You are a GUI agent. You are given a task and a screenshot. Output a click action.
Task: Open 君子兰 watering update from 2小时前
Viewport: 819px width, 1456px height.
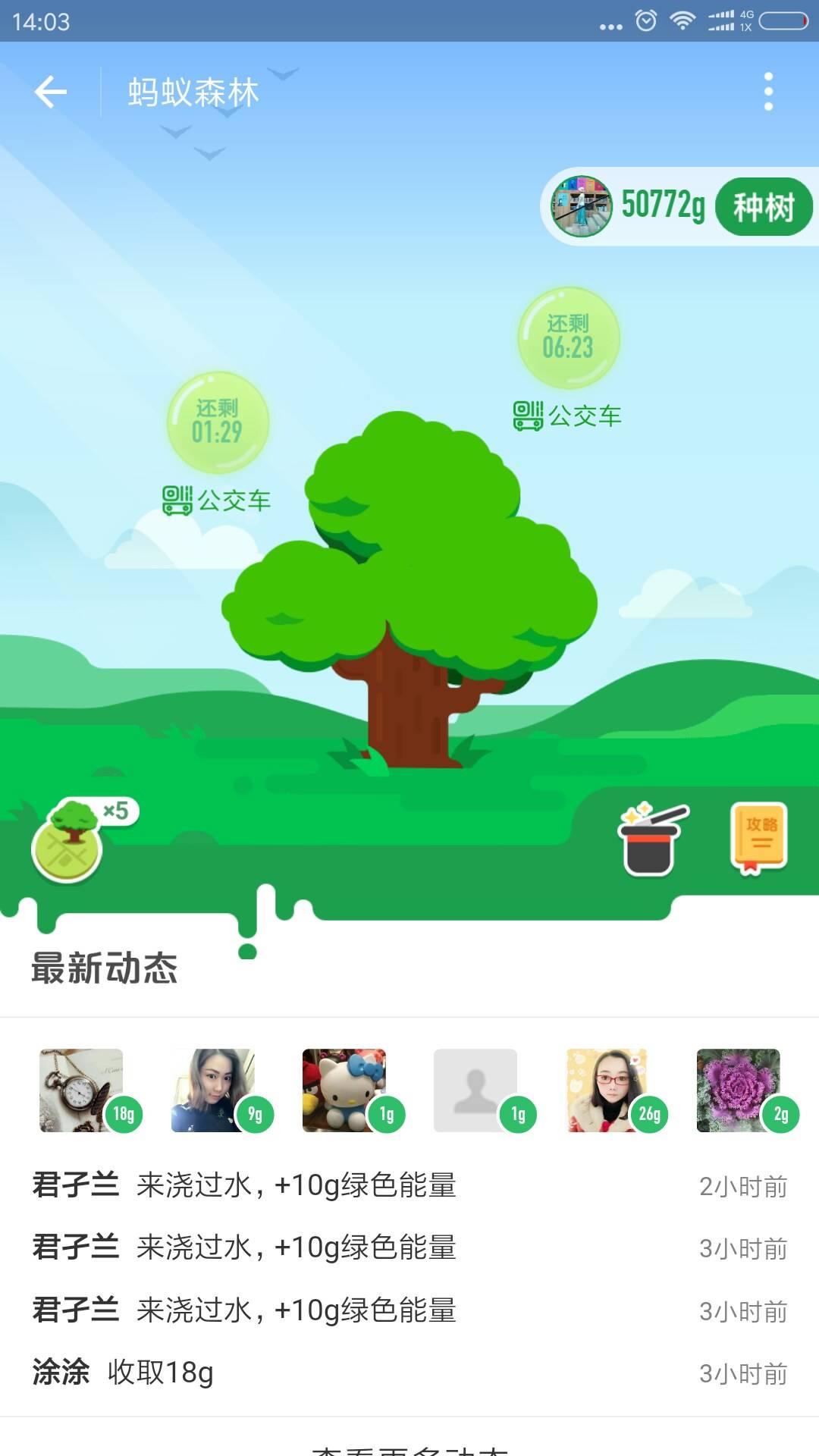coord(409,1185)
